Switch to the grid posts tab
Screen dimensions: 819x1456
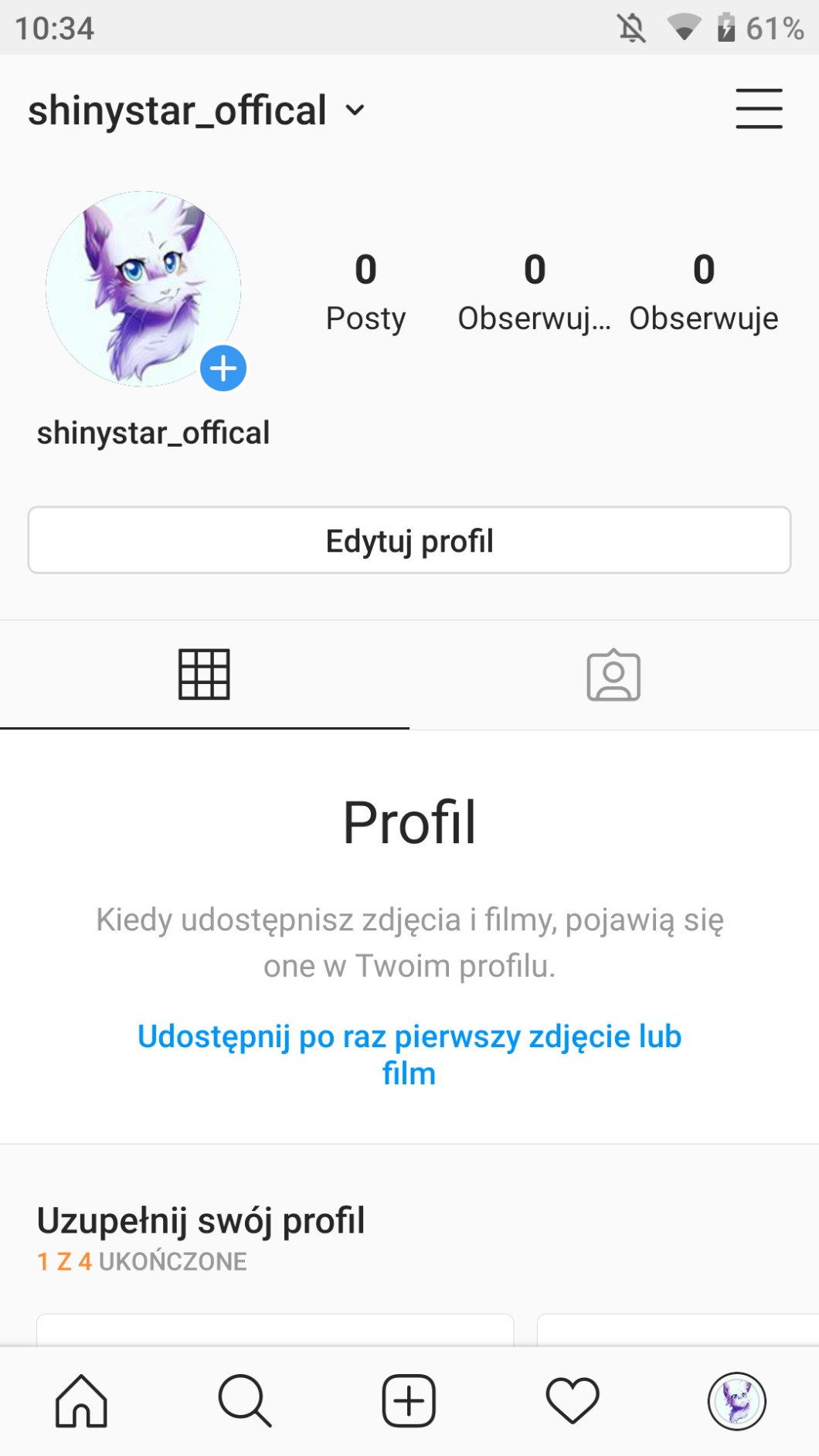[x=204, y=675]
